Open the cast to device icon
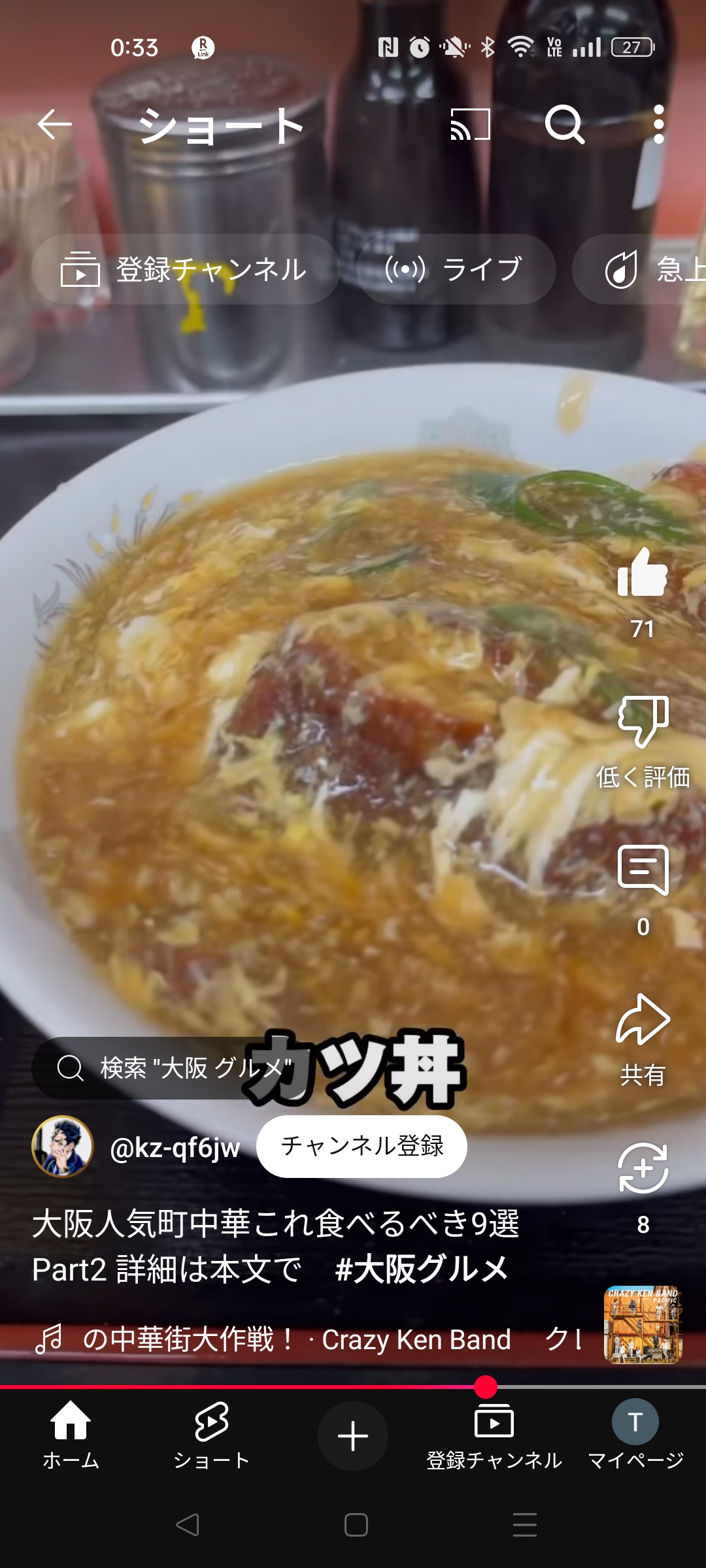Screen dimensions: 706x1568 (x=470, y=124)
